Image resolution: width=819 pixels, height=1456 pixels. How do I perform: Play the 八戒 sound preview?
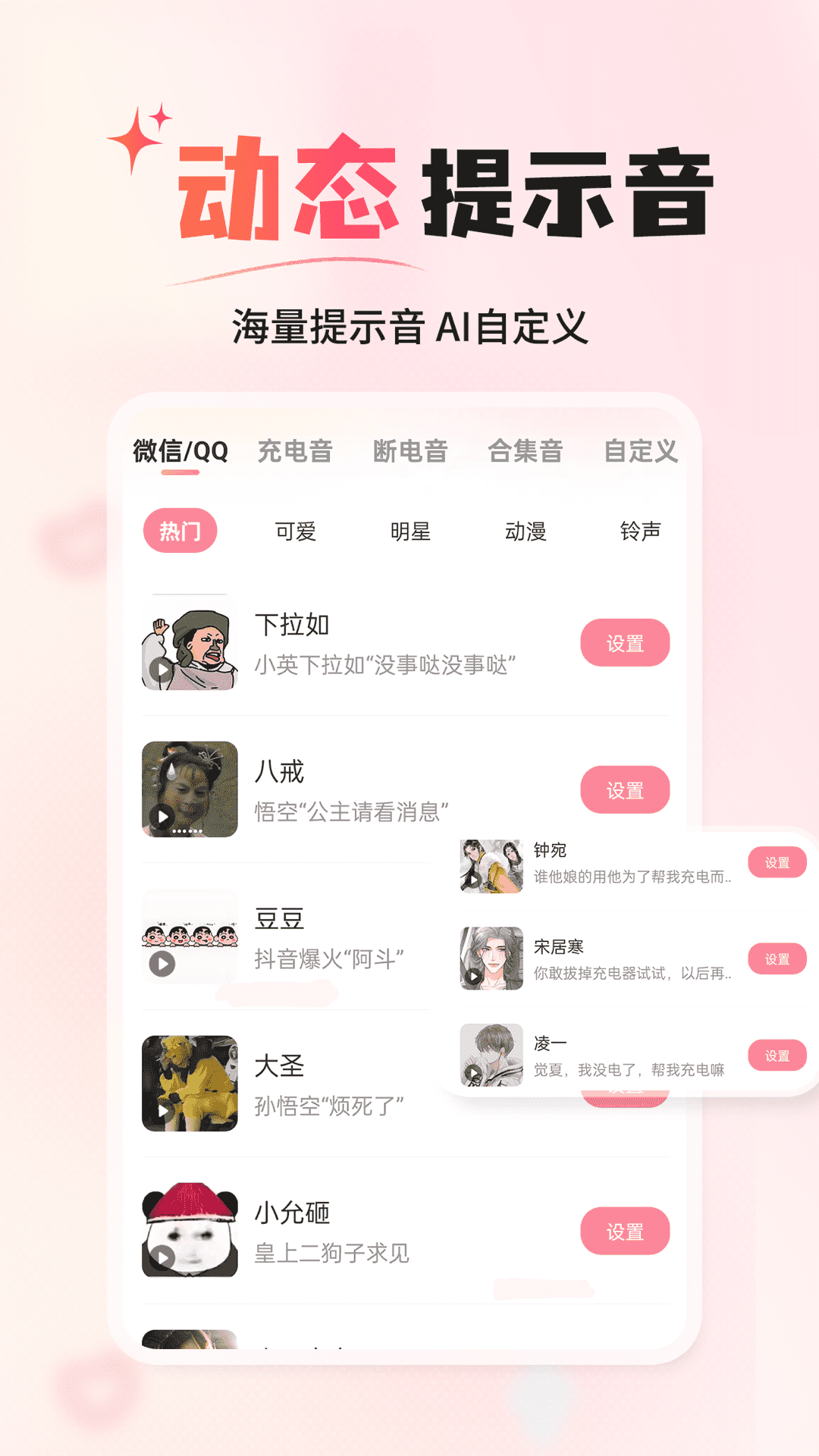coord(164,817)
